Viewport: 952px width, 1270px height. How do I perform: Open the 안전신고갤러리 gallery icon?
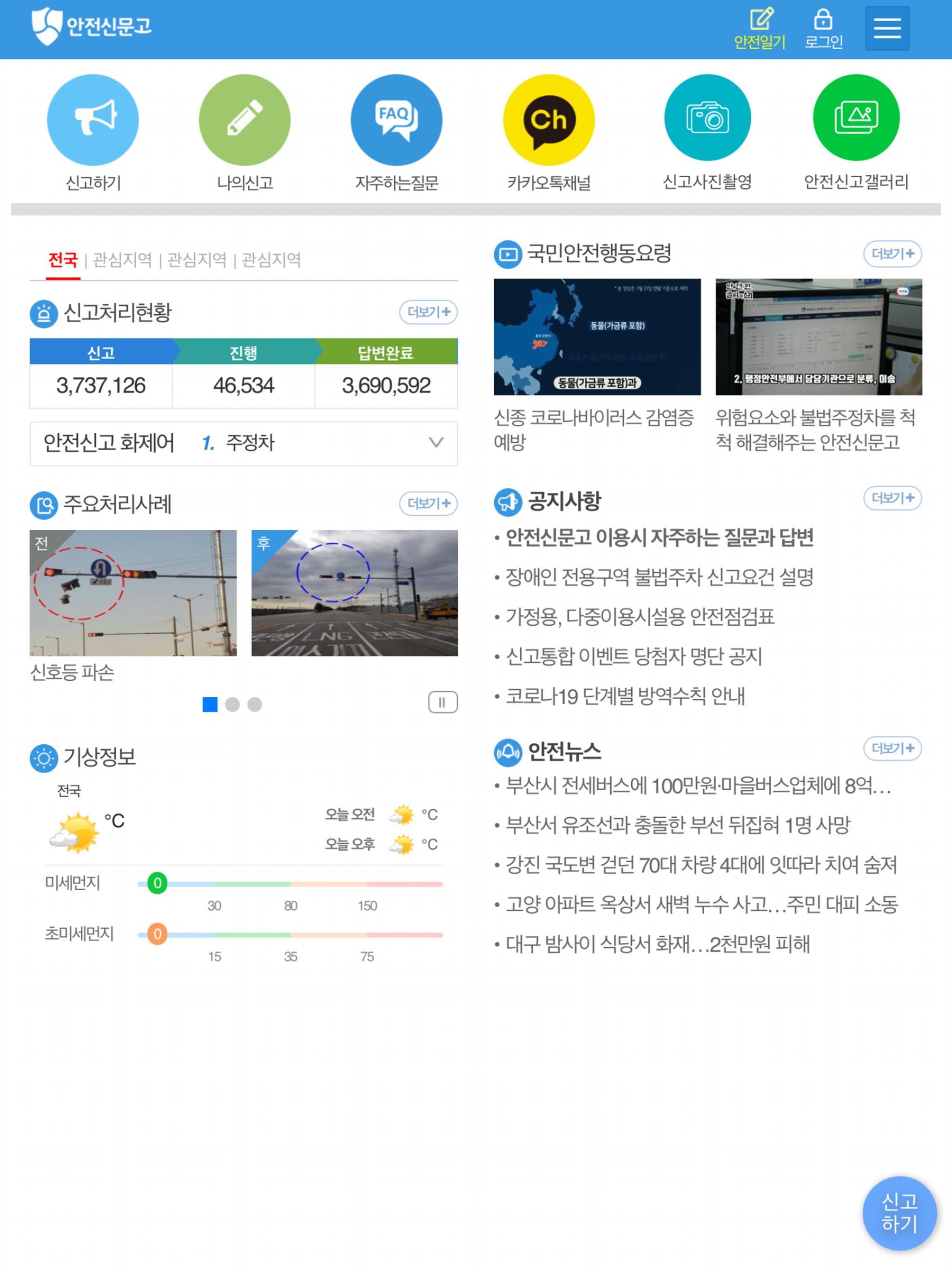coord(855,119)
